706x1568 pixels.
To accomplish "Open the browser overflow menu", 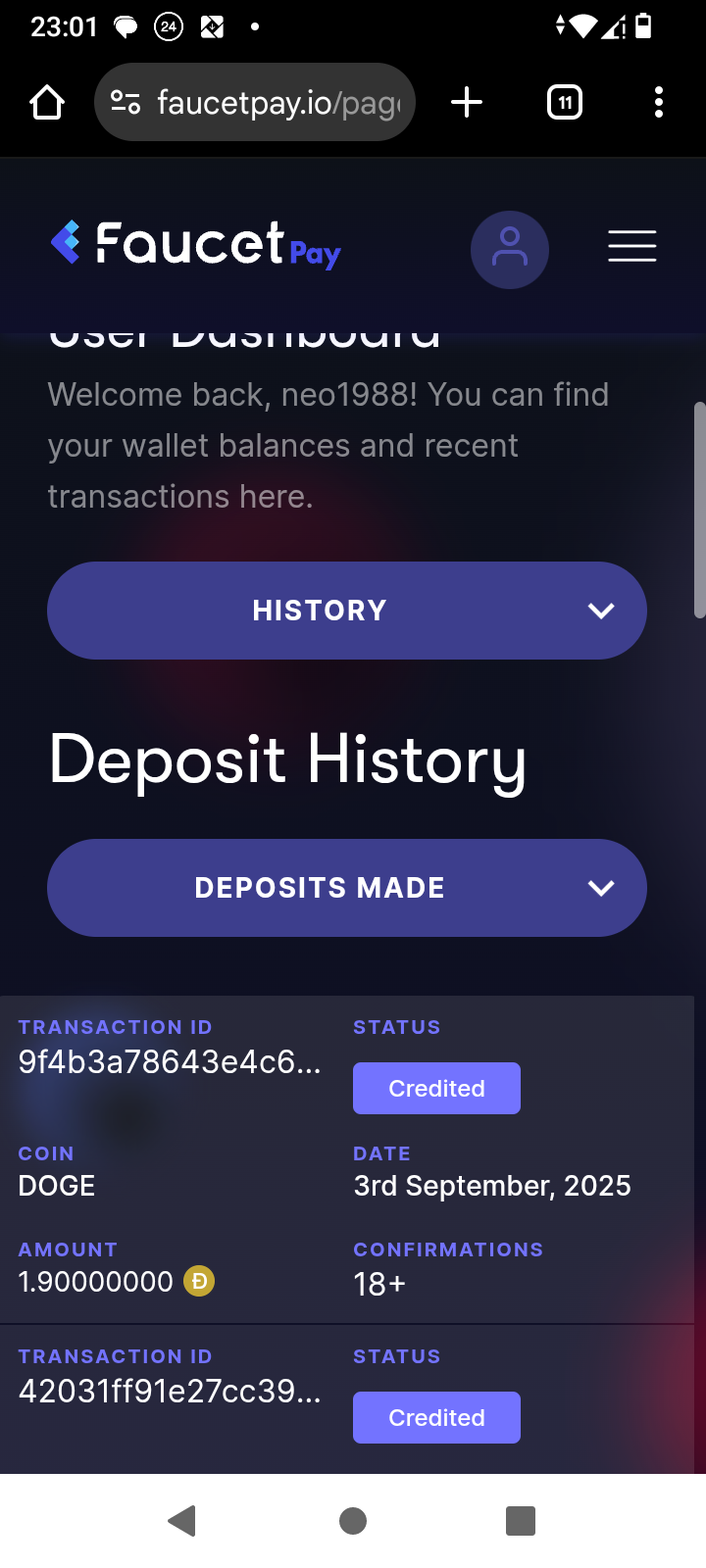I will (x=659, y=102).
